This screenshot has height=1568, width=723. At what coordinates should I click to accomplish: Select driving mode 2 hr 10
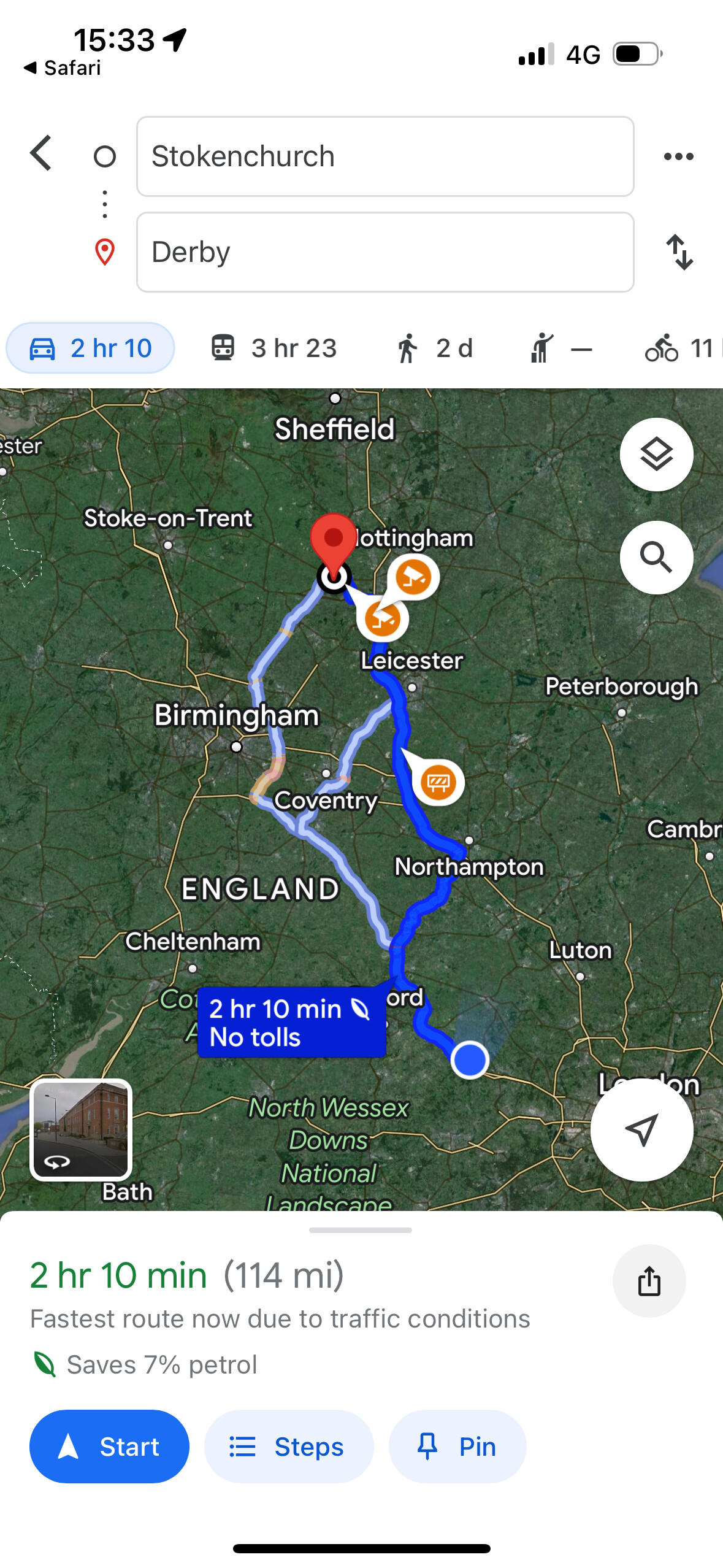[91, 348]
